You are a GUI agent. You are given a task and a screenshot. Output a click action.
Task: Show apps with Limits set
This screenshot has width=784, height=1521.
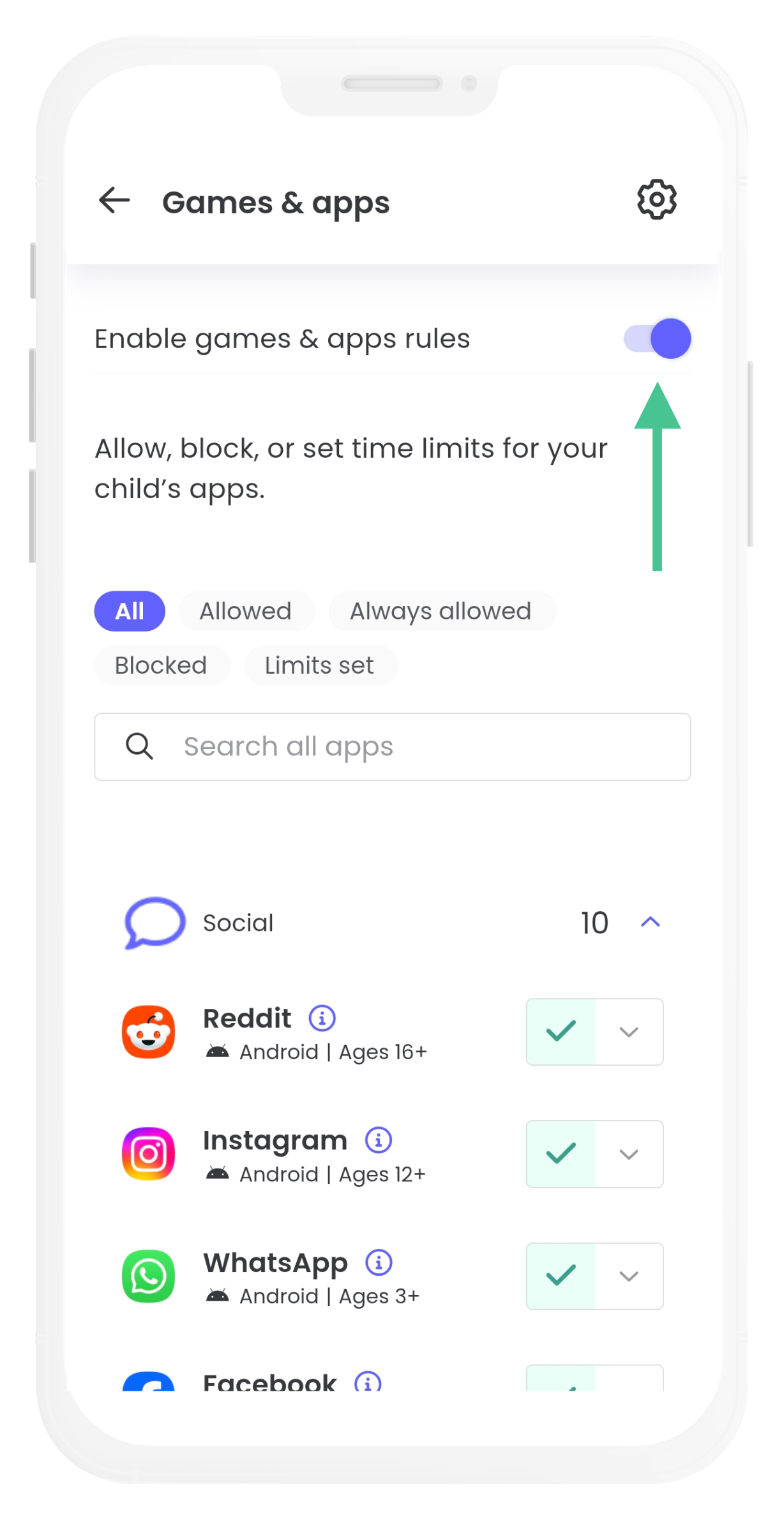[x=319, y=665]
